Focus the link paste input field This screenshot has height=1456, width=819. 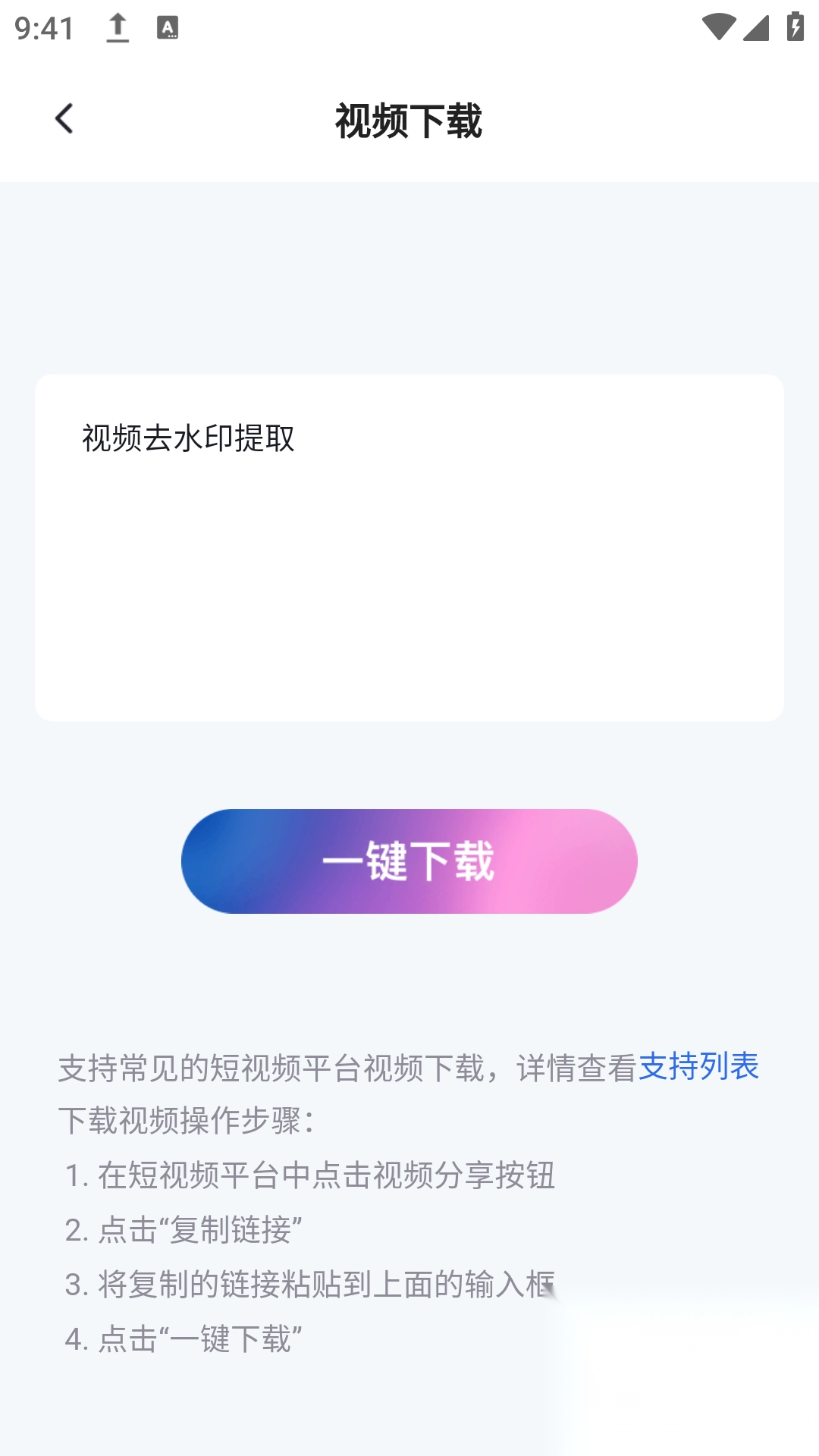point(409,546)
